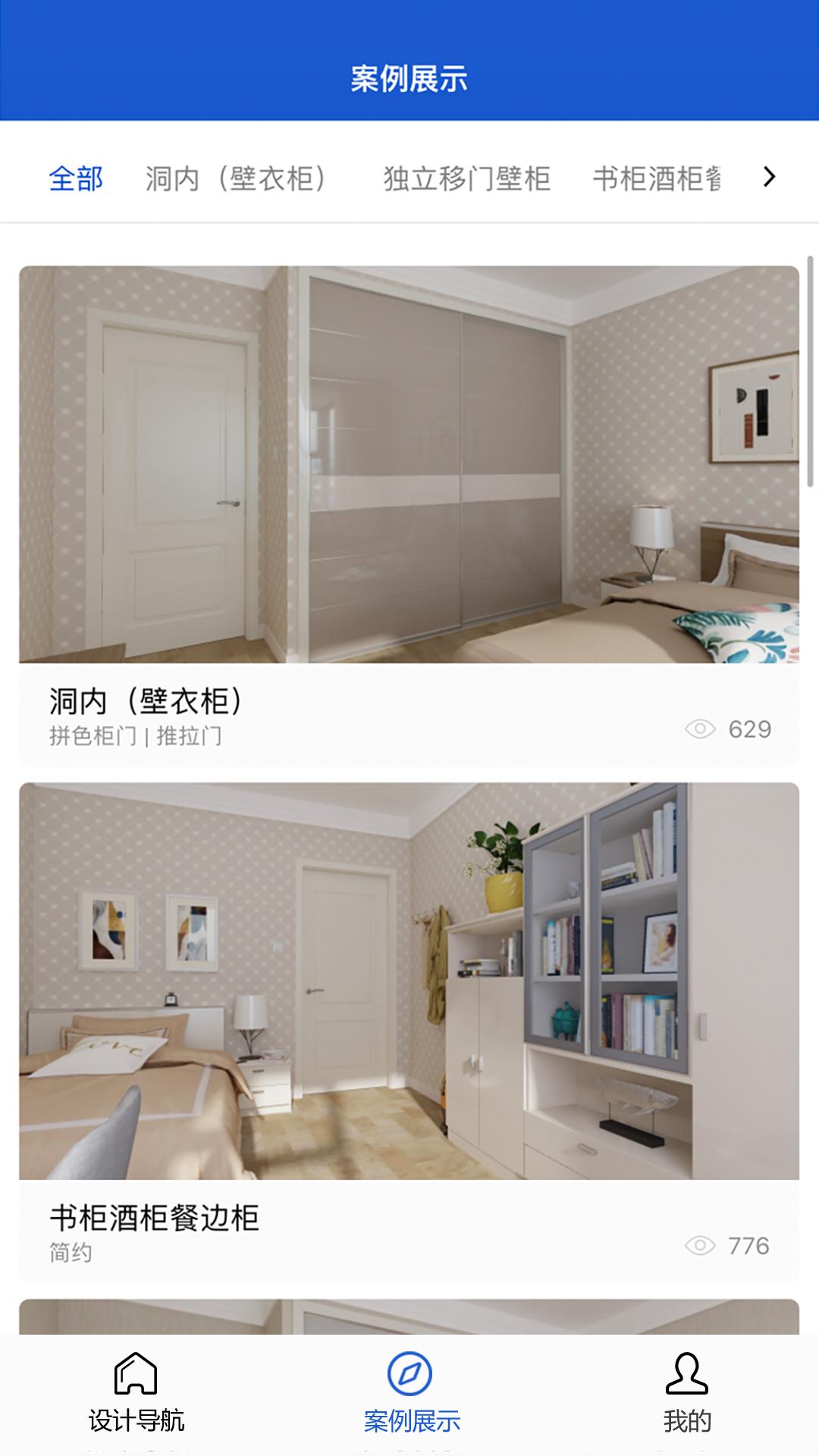Screen dimensions: 819x1456
Task: Filter cases by the 书柜酒柜 tab
Action: point(657,179)
